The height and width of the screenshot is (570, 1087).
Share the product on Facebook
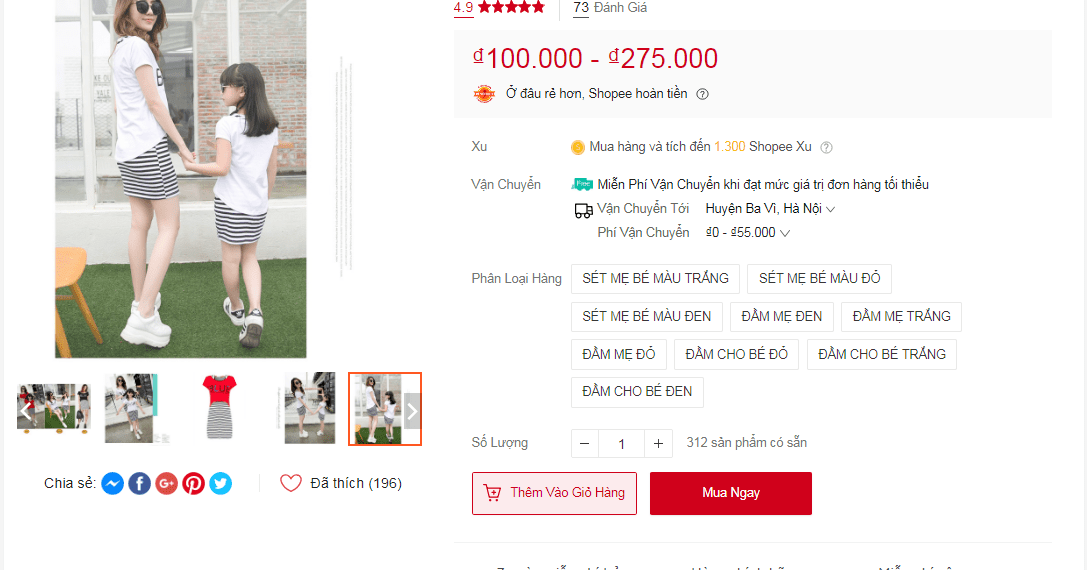point(140,484)
